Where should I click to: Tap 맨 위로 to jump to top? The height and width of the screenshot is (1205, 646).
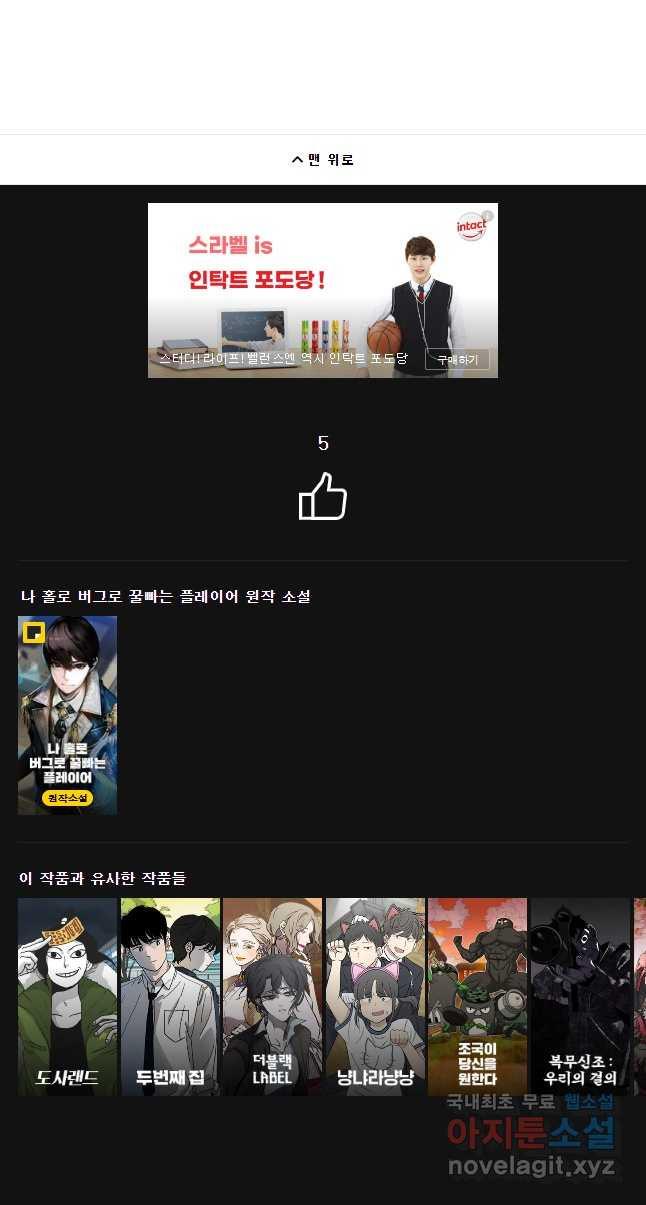[x=322, y=160]
